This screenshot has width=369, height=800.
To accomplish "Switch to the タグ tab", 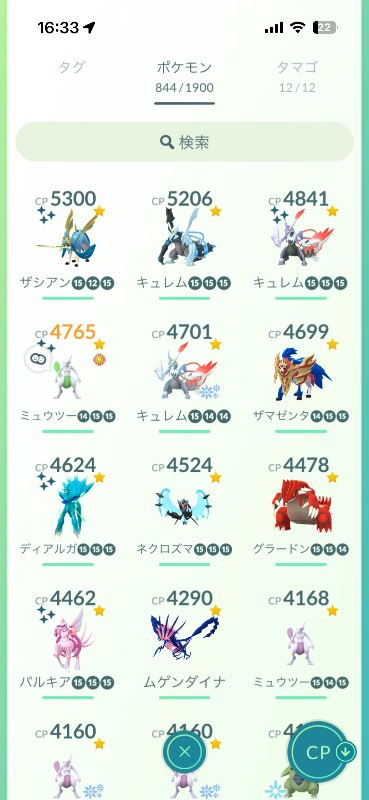I will pos(71,67).
